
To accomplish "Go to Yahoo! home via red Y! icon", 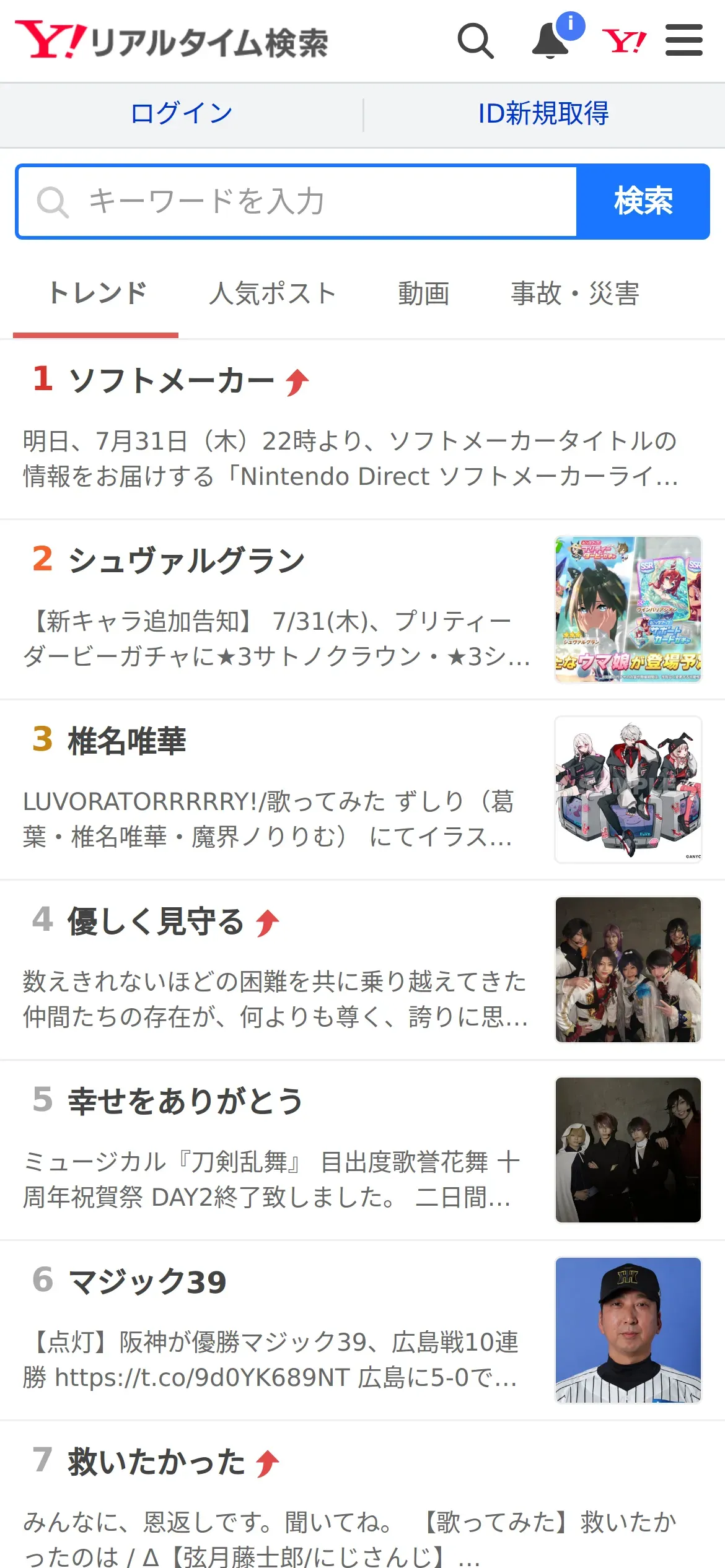I will (624, 41).
